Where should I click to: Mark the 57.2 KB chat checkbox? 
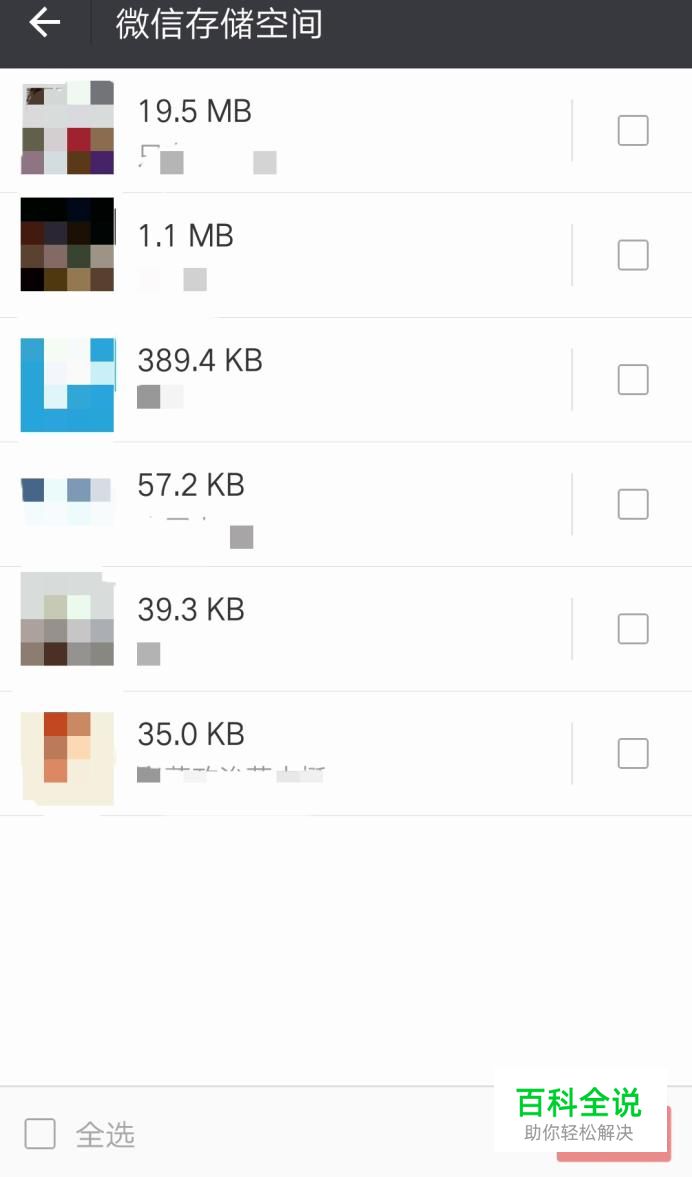pos(632,504)
